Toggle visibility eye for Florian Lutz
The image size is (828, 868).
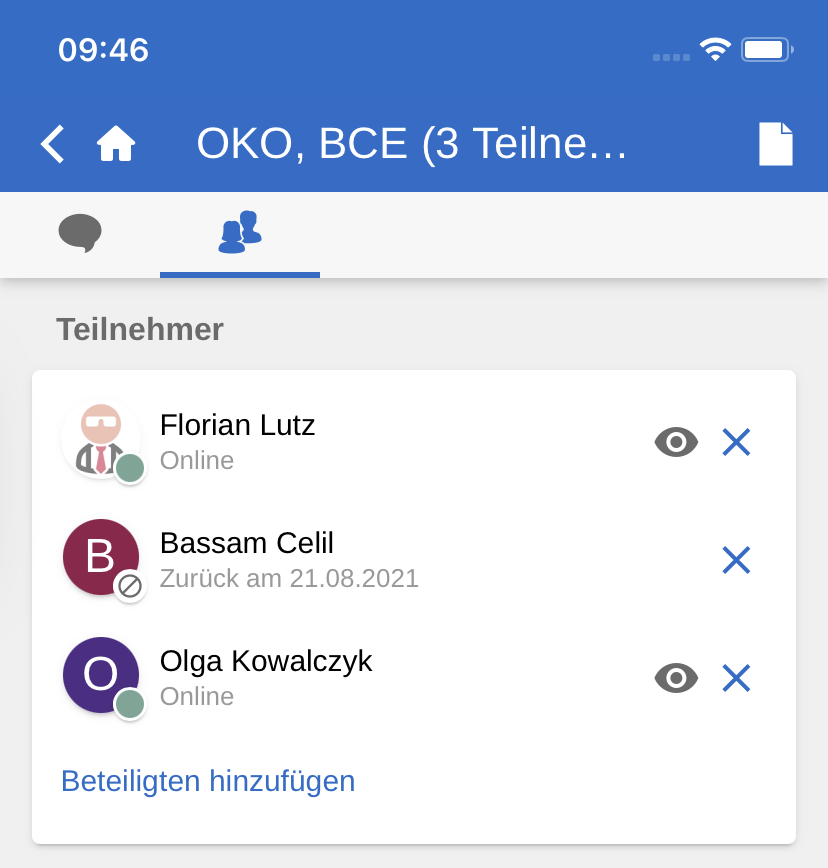coord(676,442)
